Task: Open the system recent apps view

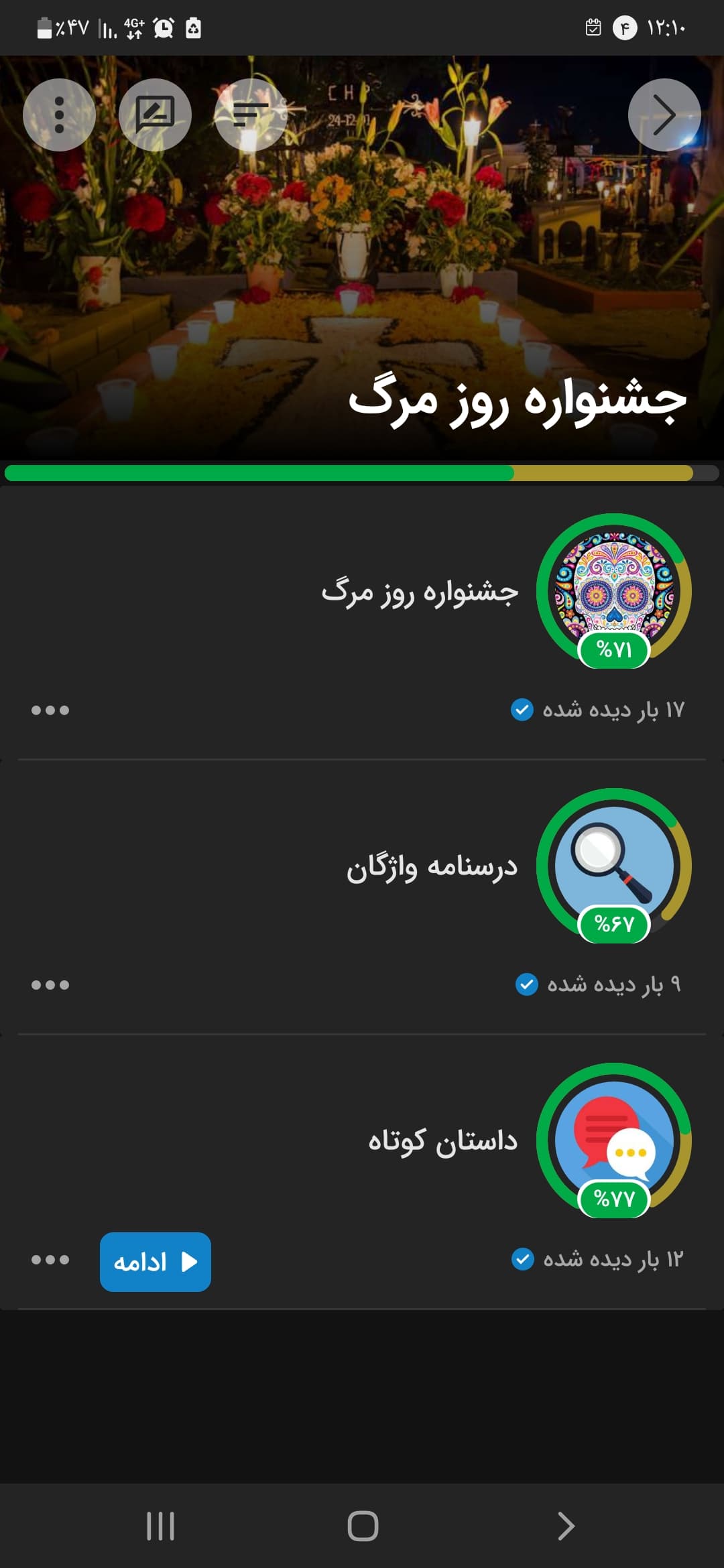Action: tap(160, 1526)
